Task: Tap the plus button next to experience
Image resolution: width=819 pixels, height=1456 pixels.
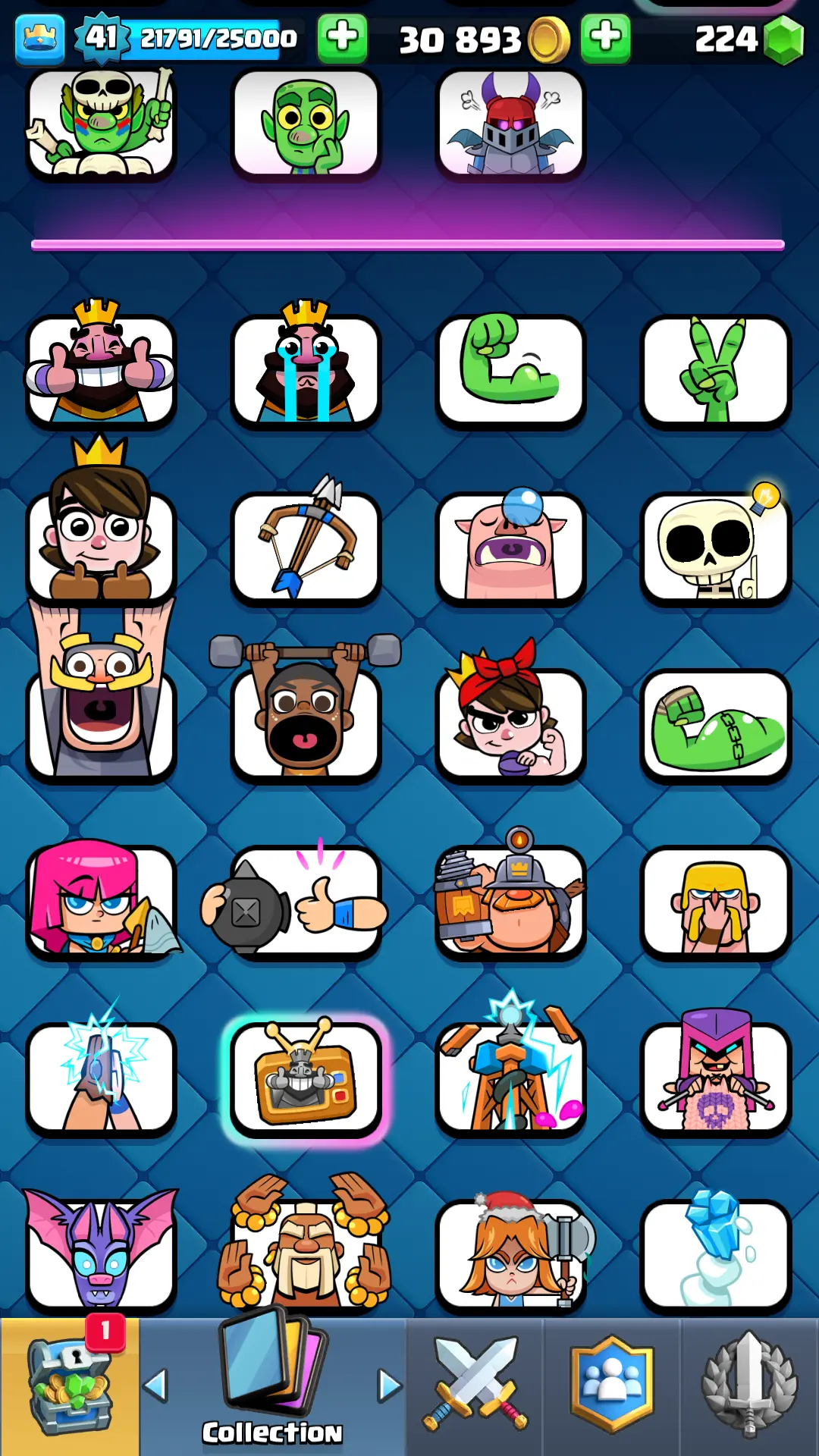Action: 342,38
